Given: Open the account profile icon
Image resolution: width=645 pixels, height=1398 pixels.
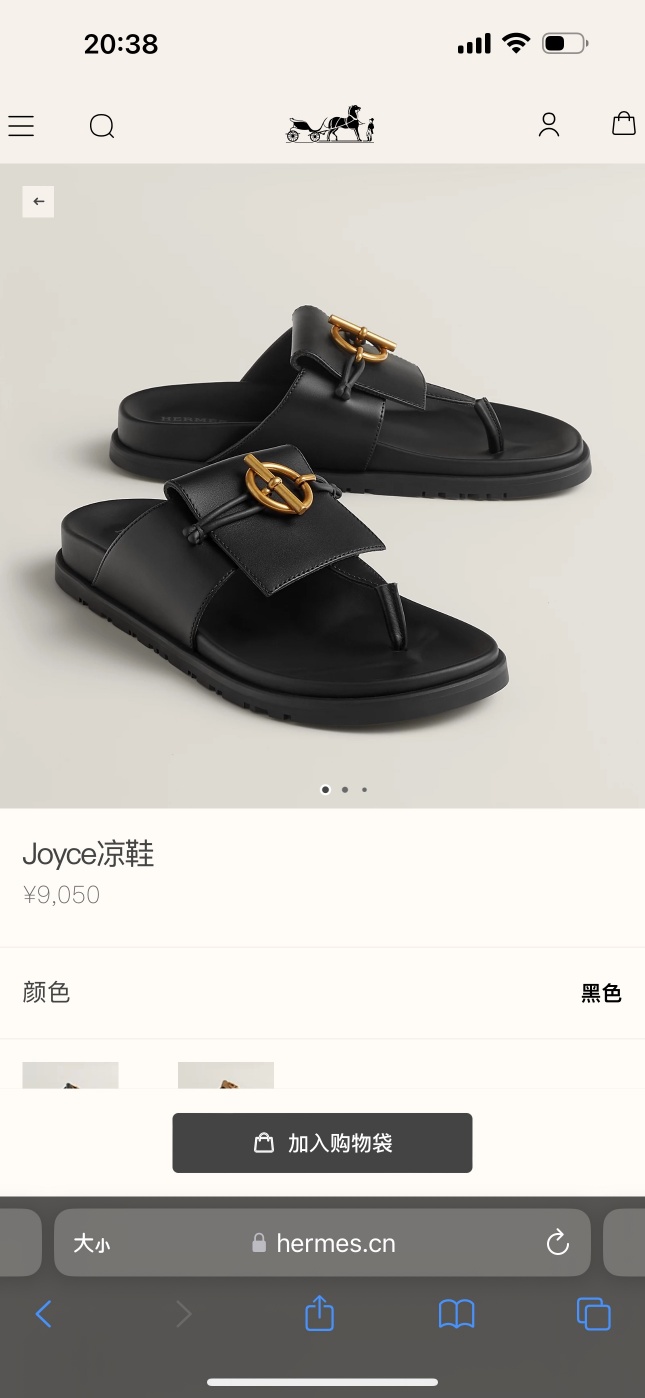Looking at the screenshot, I should [x=548, y=124].
